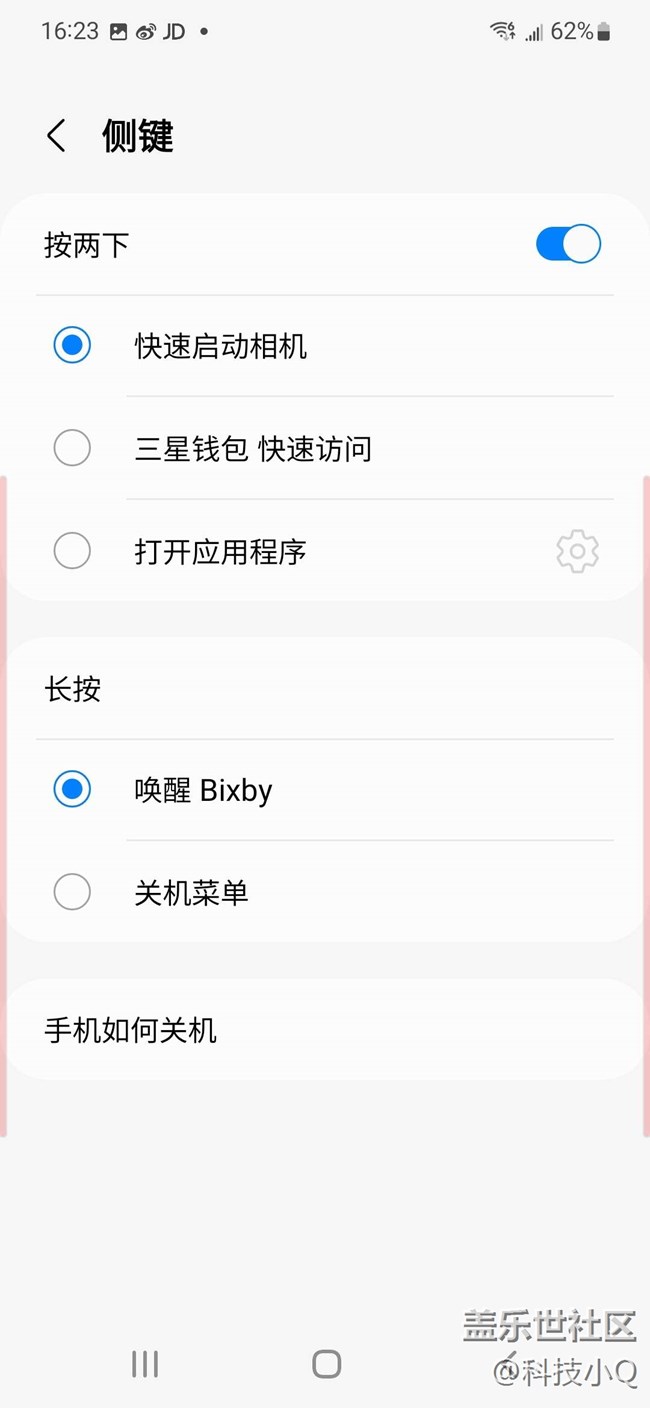Select 唤醒 Bixby for long press

tap(72, 790)
